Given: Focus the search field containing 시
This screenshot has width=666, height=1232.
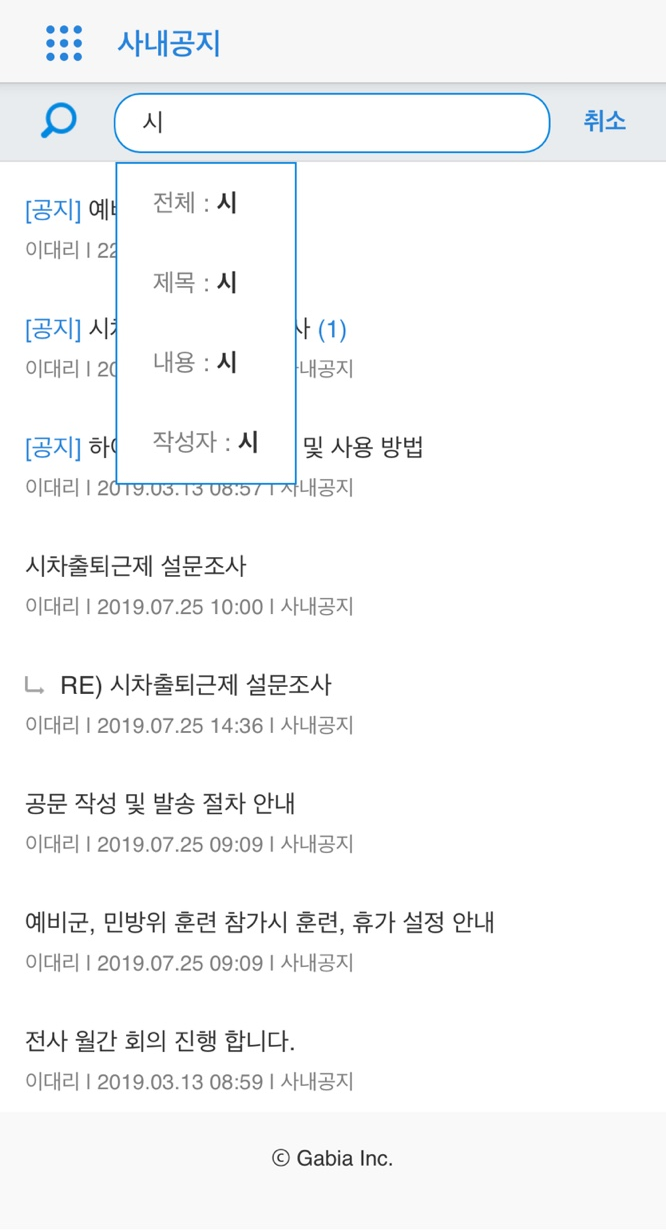Looking at the screenshot, I should coord(332,122).
